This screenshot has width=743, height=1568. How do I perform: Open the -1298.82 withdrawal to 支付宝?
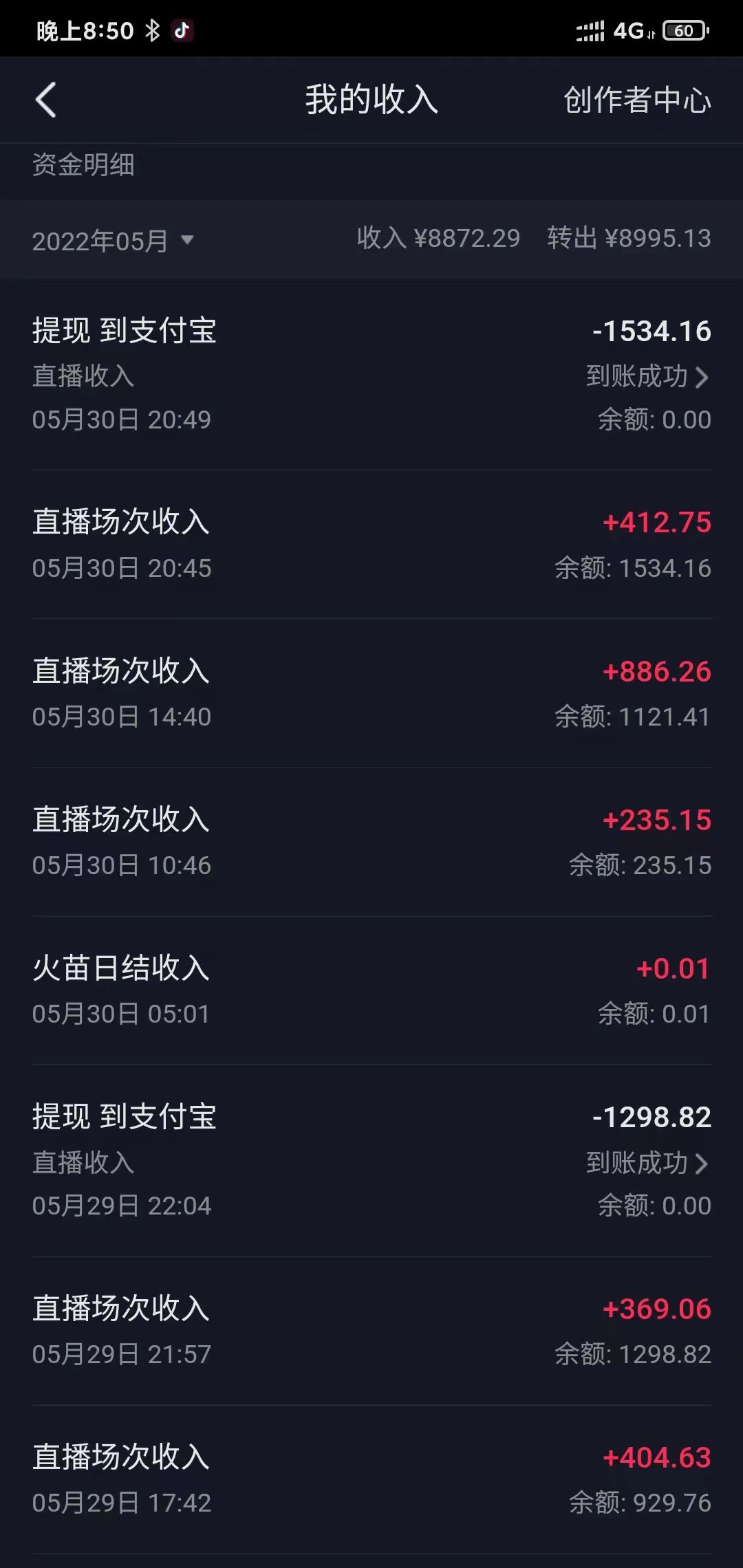[371, 1161]
